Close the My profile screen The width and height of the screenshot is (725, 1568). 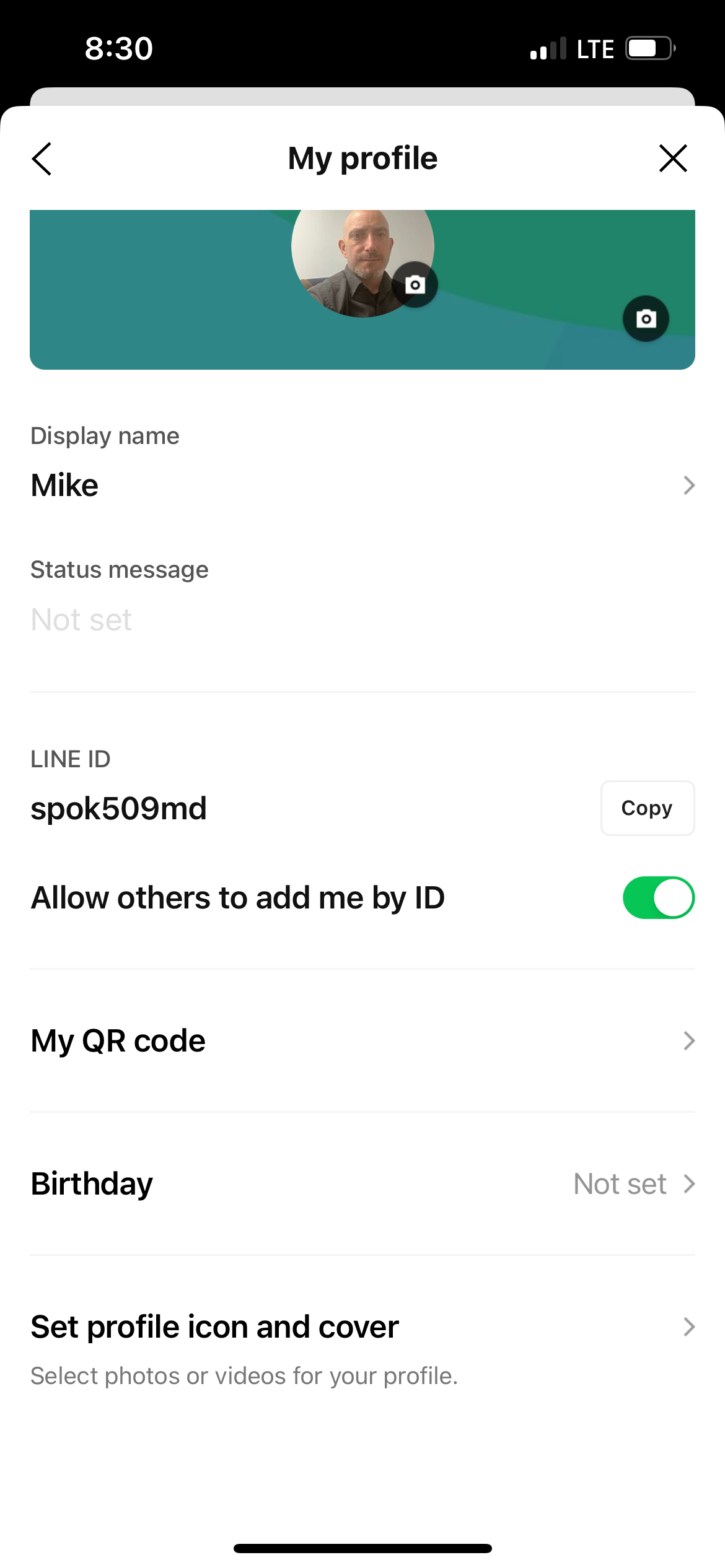(673, 159)
